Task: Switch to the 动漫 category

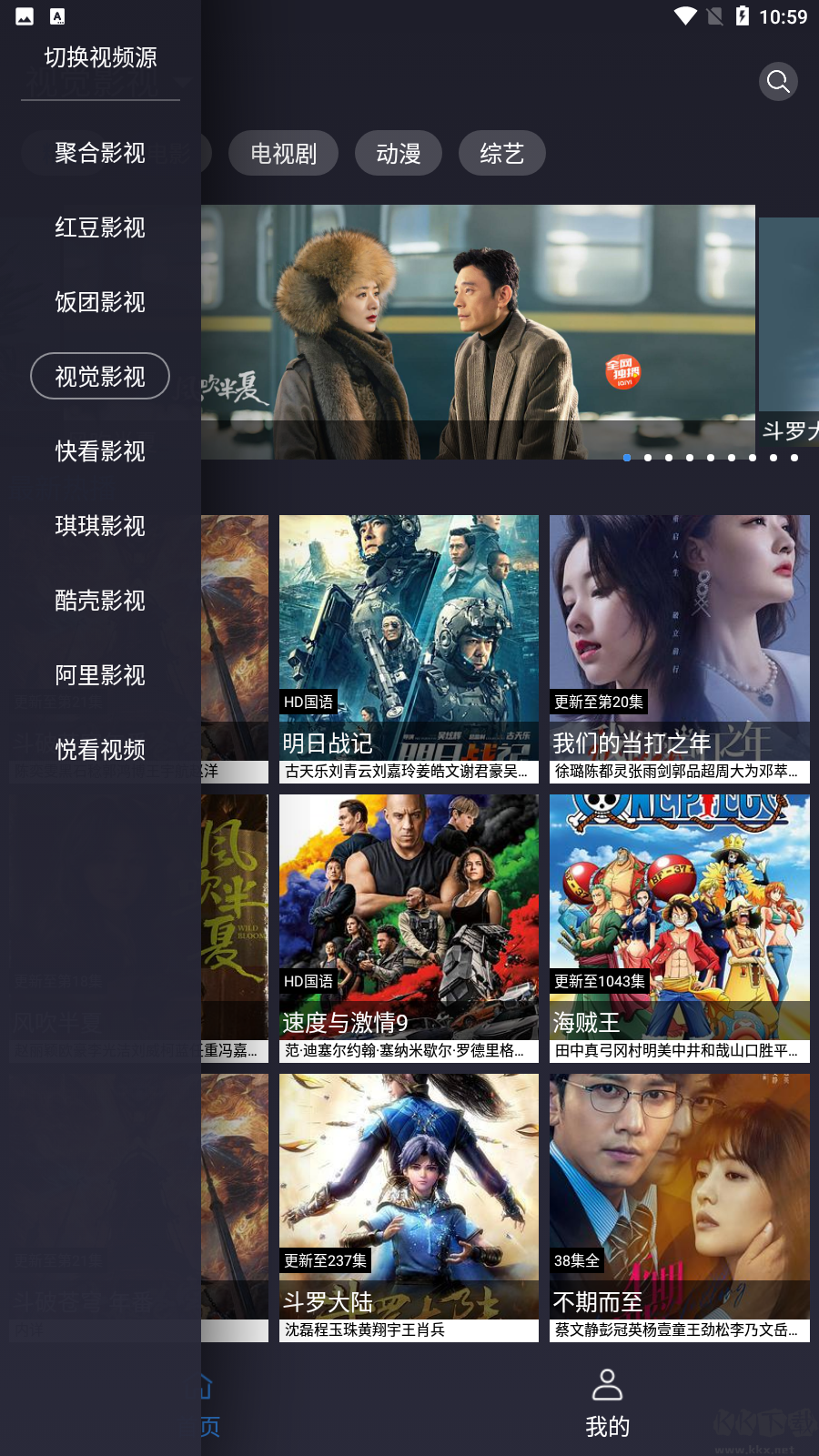Action: [x=398, y=154]
